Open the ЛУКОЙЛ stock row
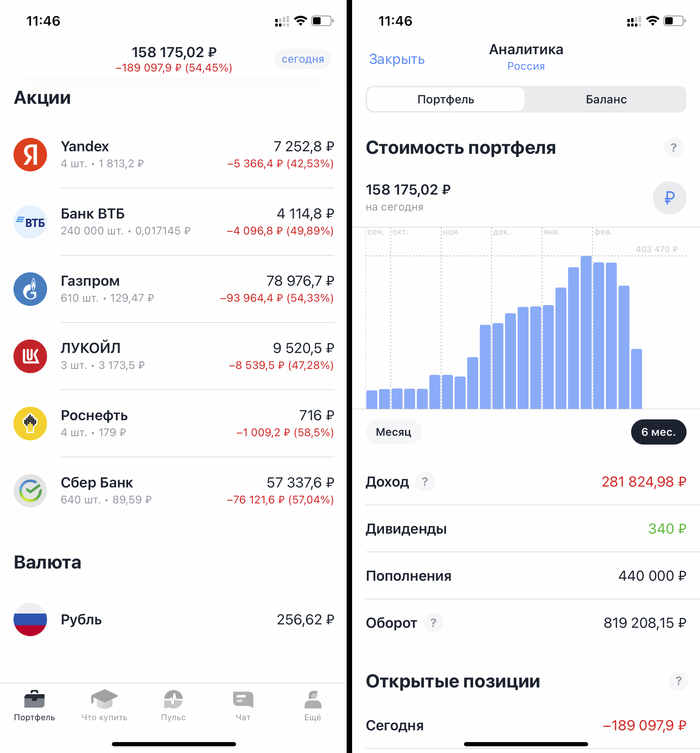 (173, 356)
